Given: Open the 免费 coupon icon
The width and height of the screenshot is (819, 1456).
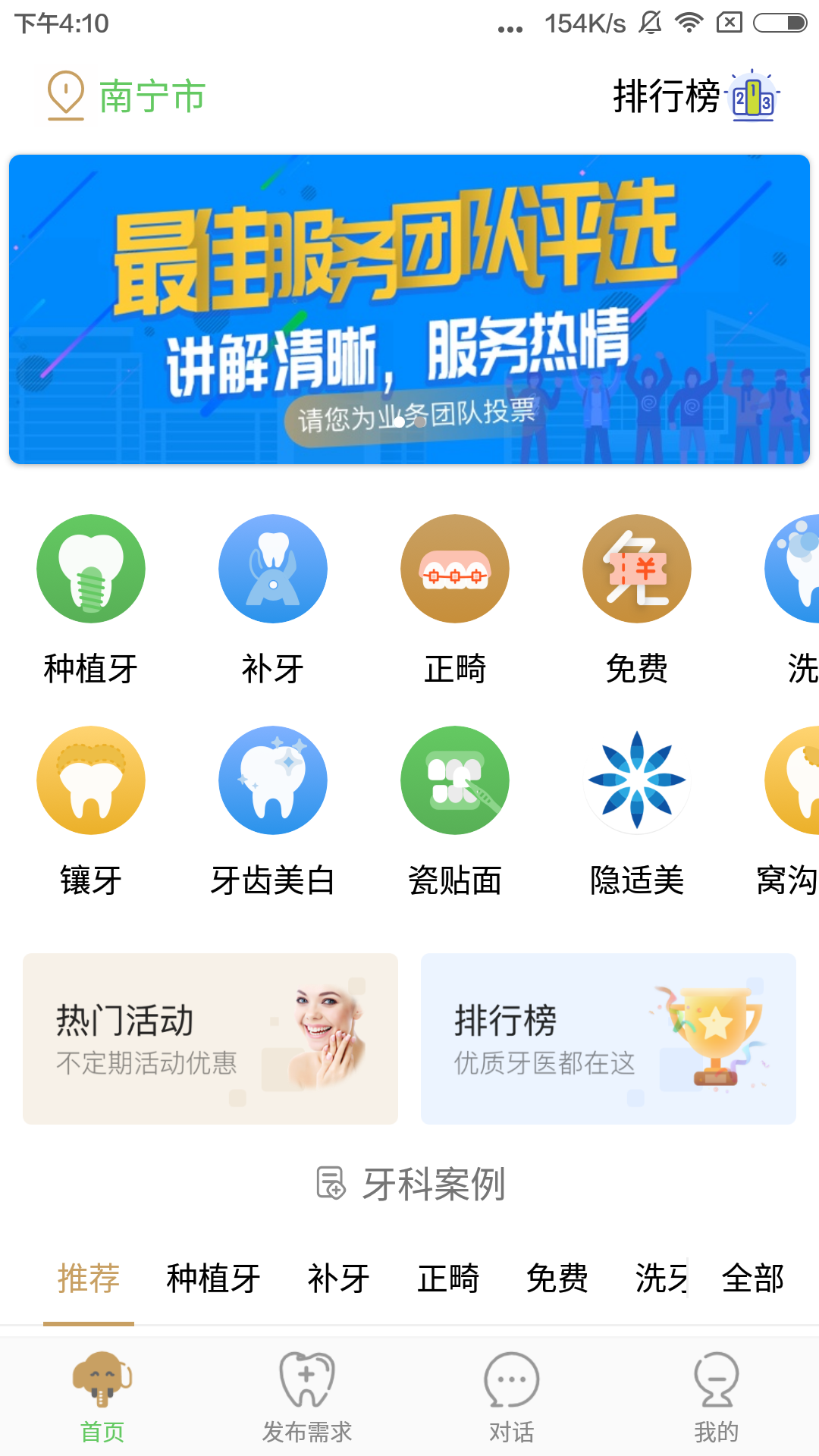Looking at the screenshot, I should pos(637,569).
